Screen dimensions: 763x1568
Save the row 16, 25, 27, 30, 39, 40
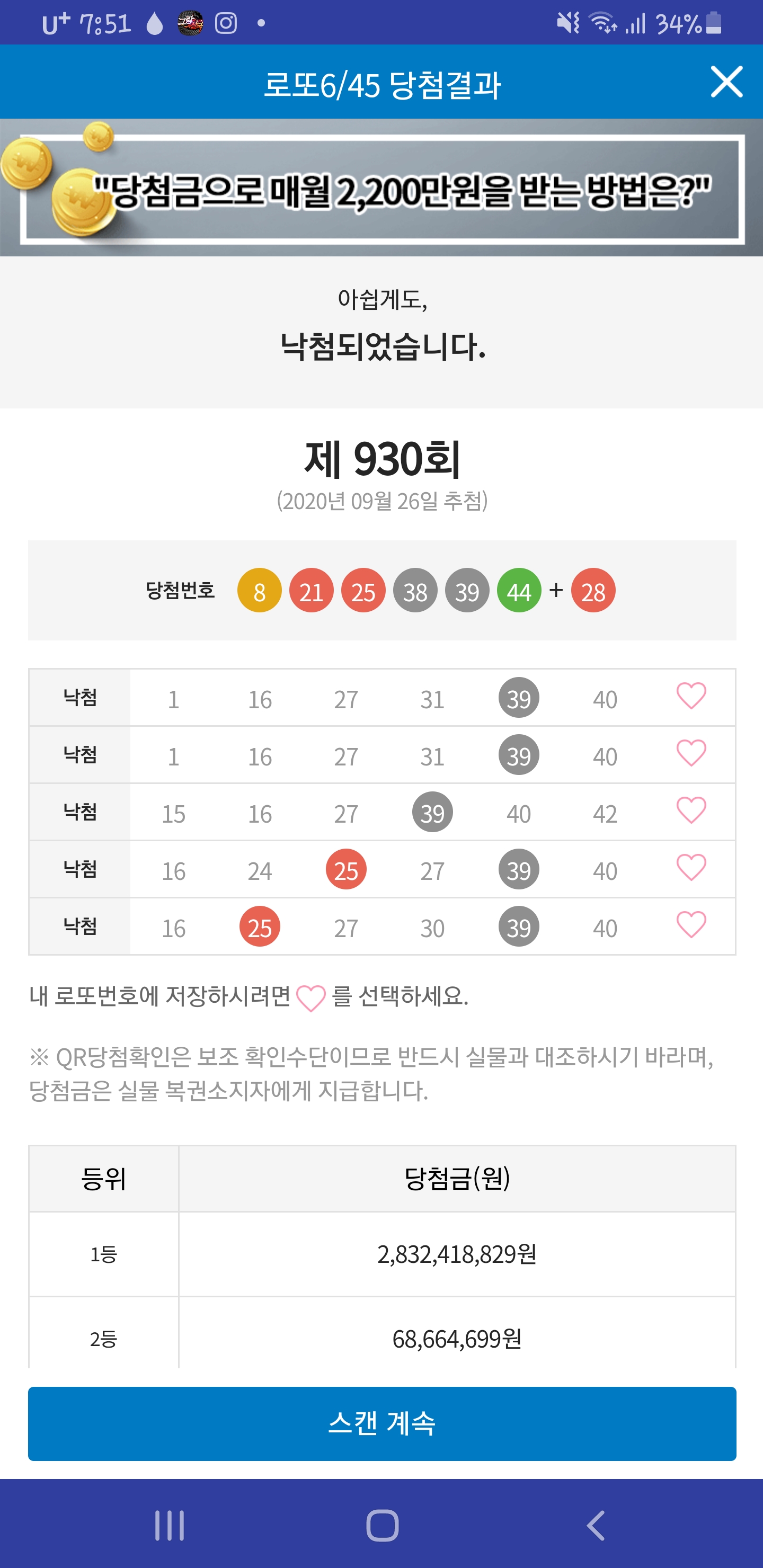point(690,925)
